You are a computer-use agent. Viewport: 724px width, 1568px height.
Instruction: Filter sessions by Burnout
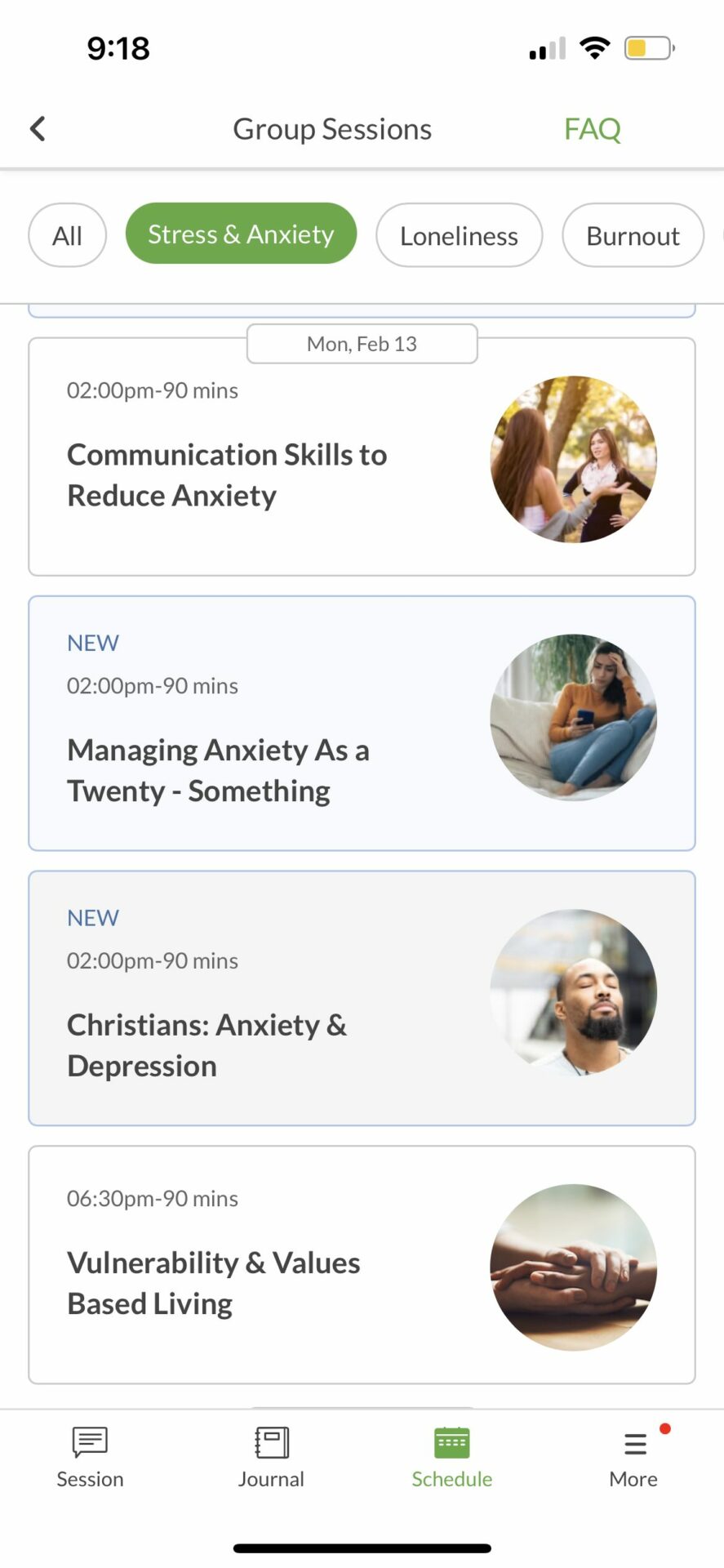[x=633, y=235]
